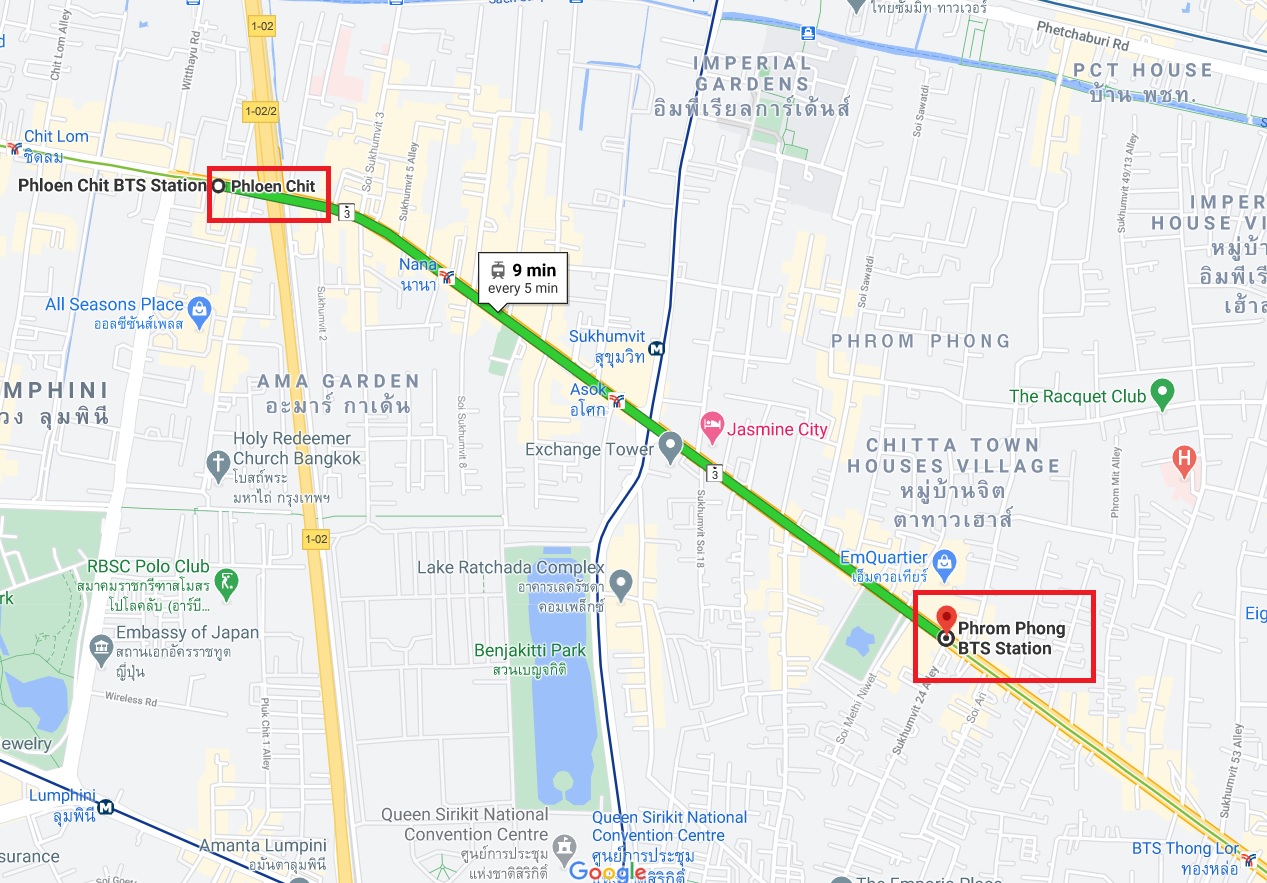Viewport: 1267px width, 883px height.
Task: Select the Lumphini MRT station marker
Action: click(x=106, y=808)
